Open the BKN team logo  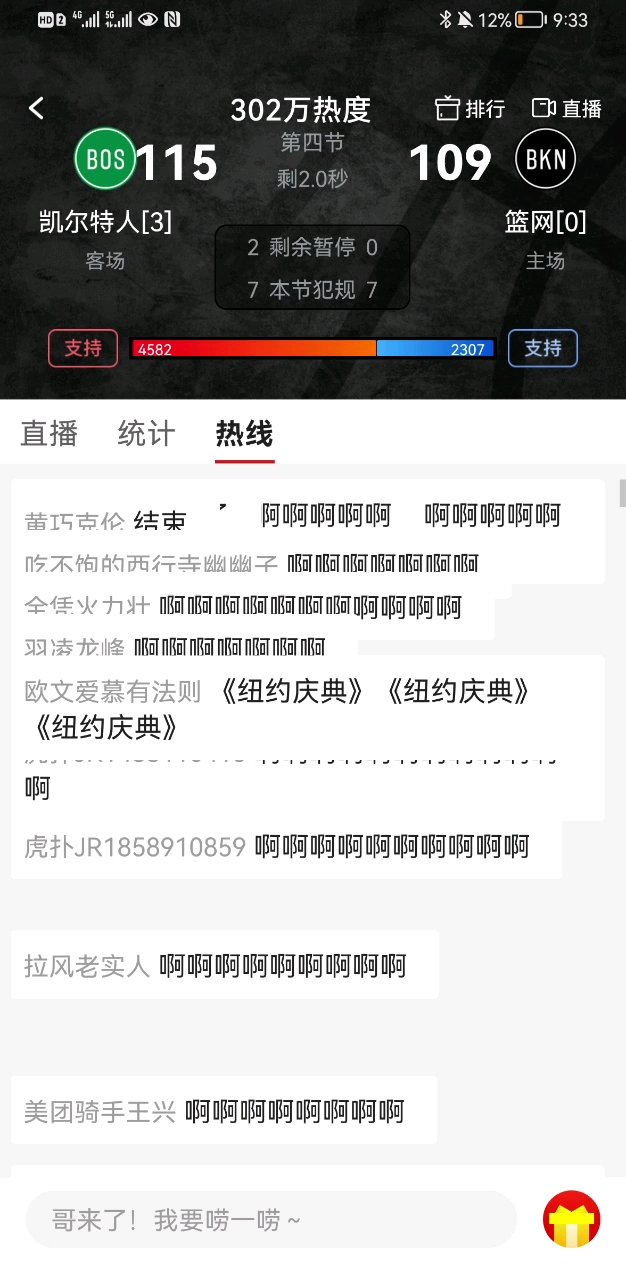point(546,159)
